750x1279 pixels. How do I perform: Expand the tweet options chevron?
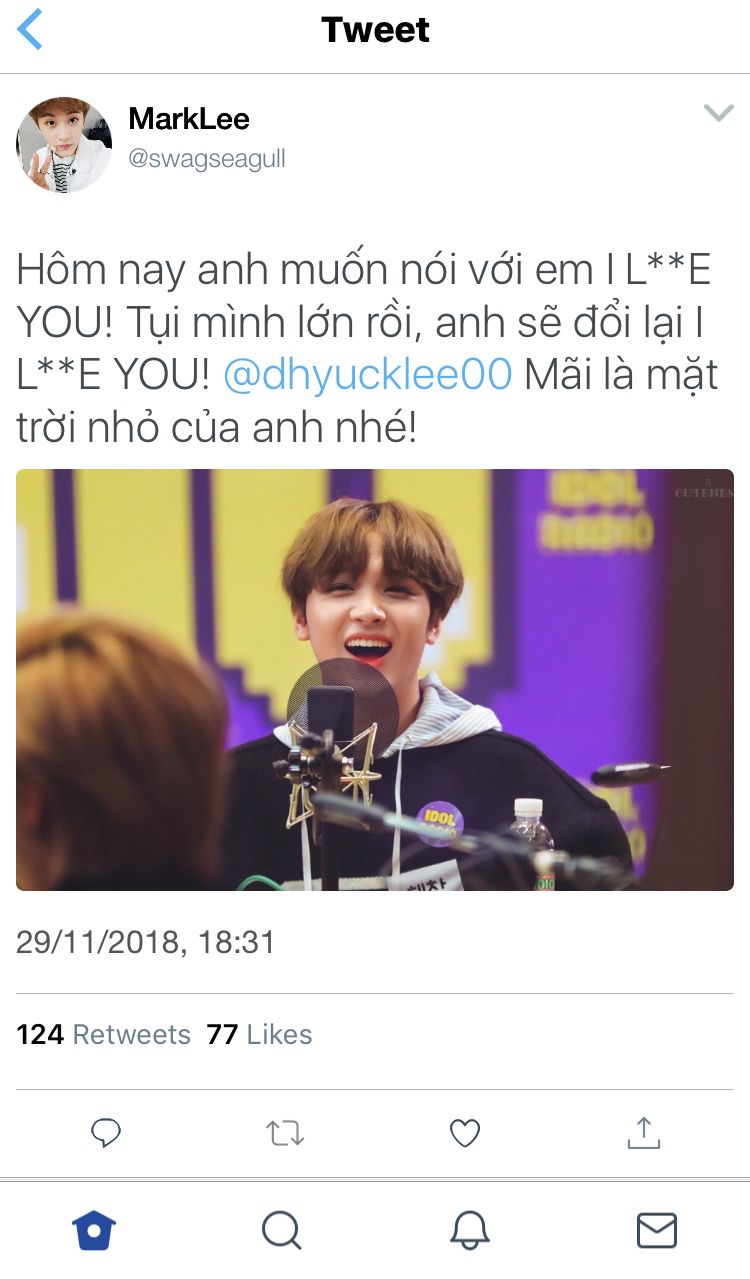(x=718, y=113)
